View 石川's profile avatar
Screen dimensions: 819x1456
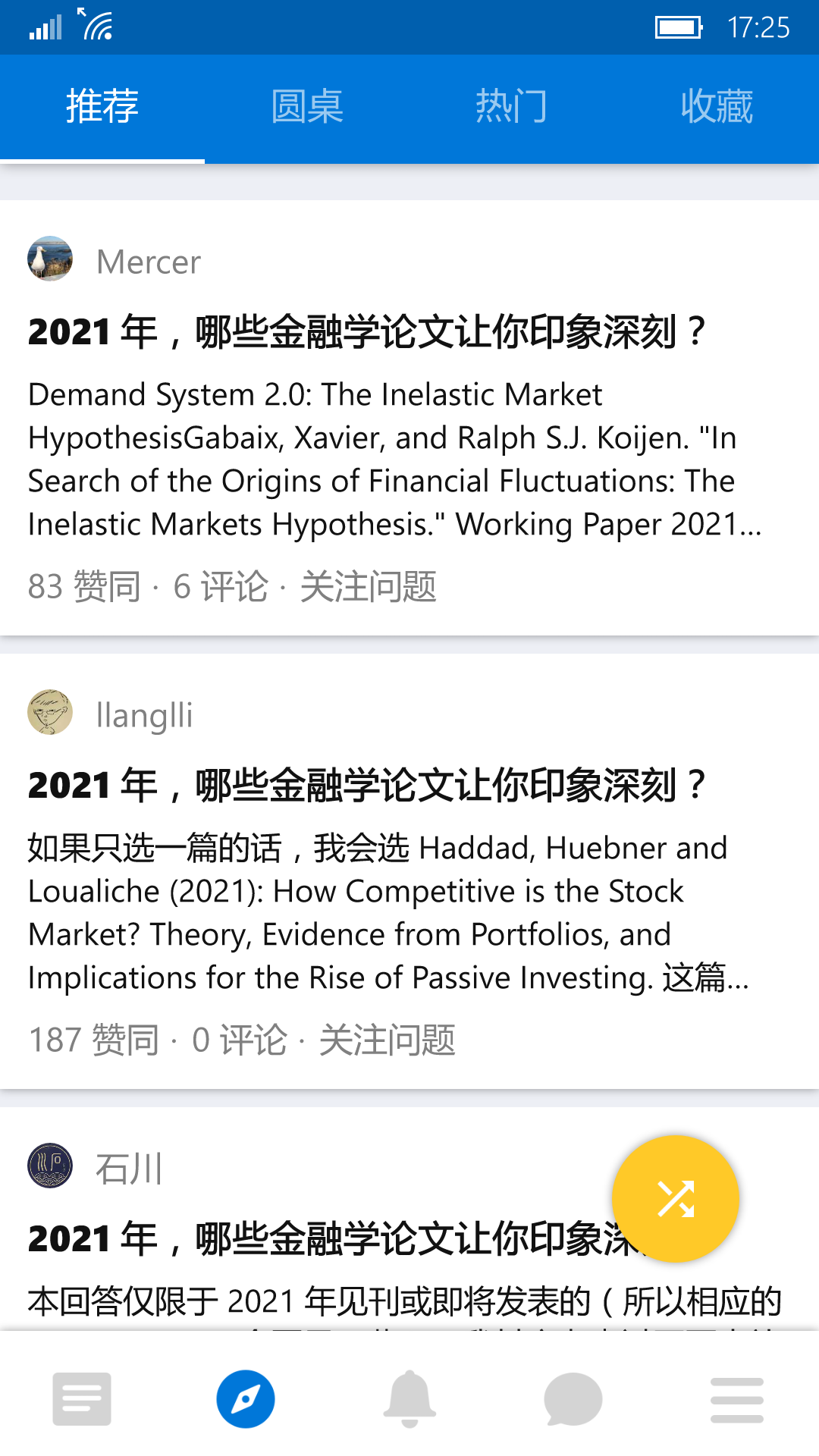click(x=50, y=1166)
